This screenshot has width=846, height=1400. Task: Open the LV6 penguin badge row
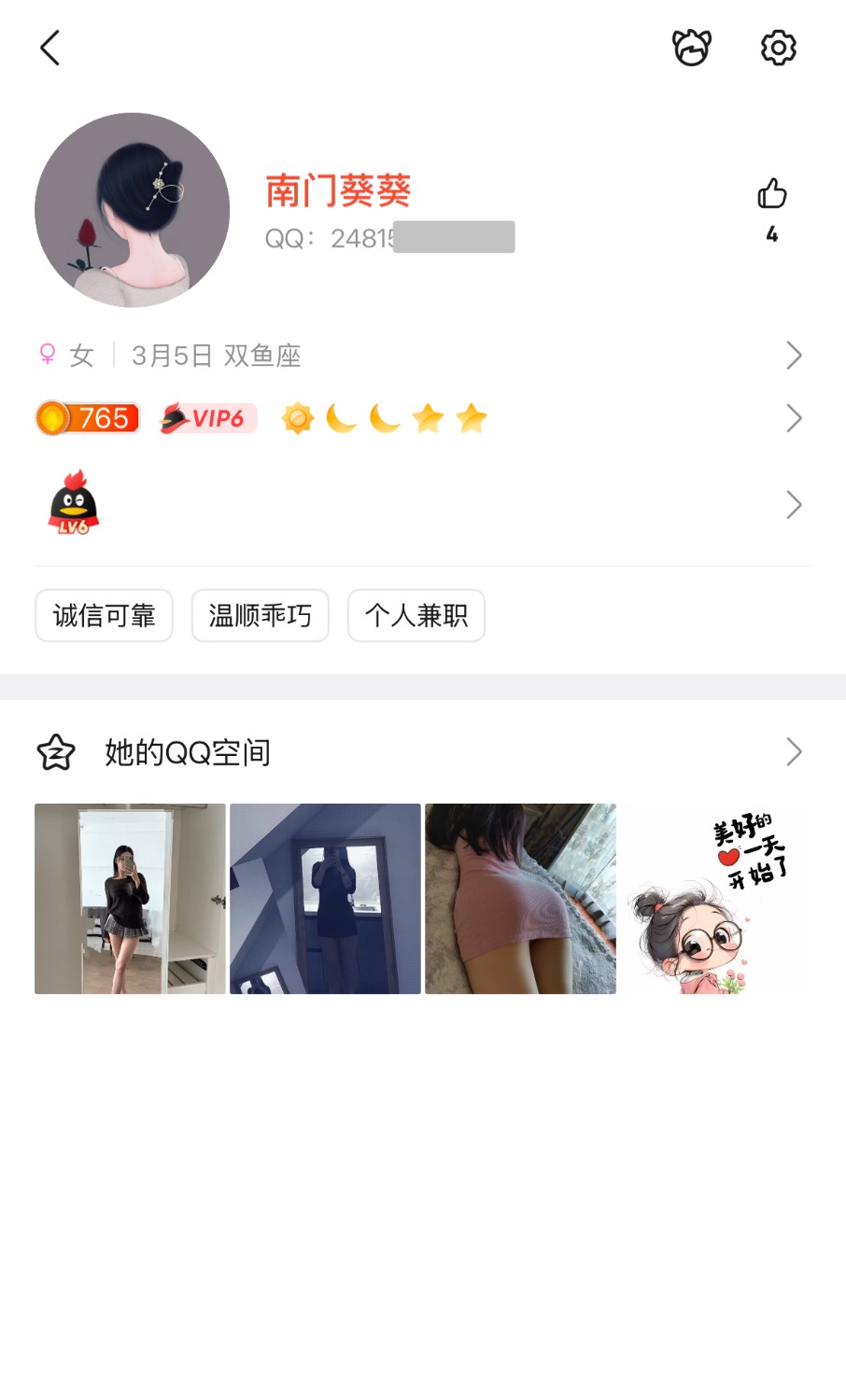[420, 505]
